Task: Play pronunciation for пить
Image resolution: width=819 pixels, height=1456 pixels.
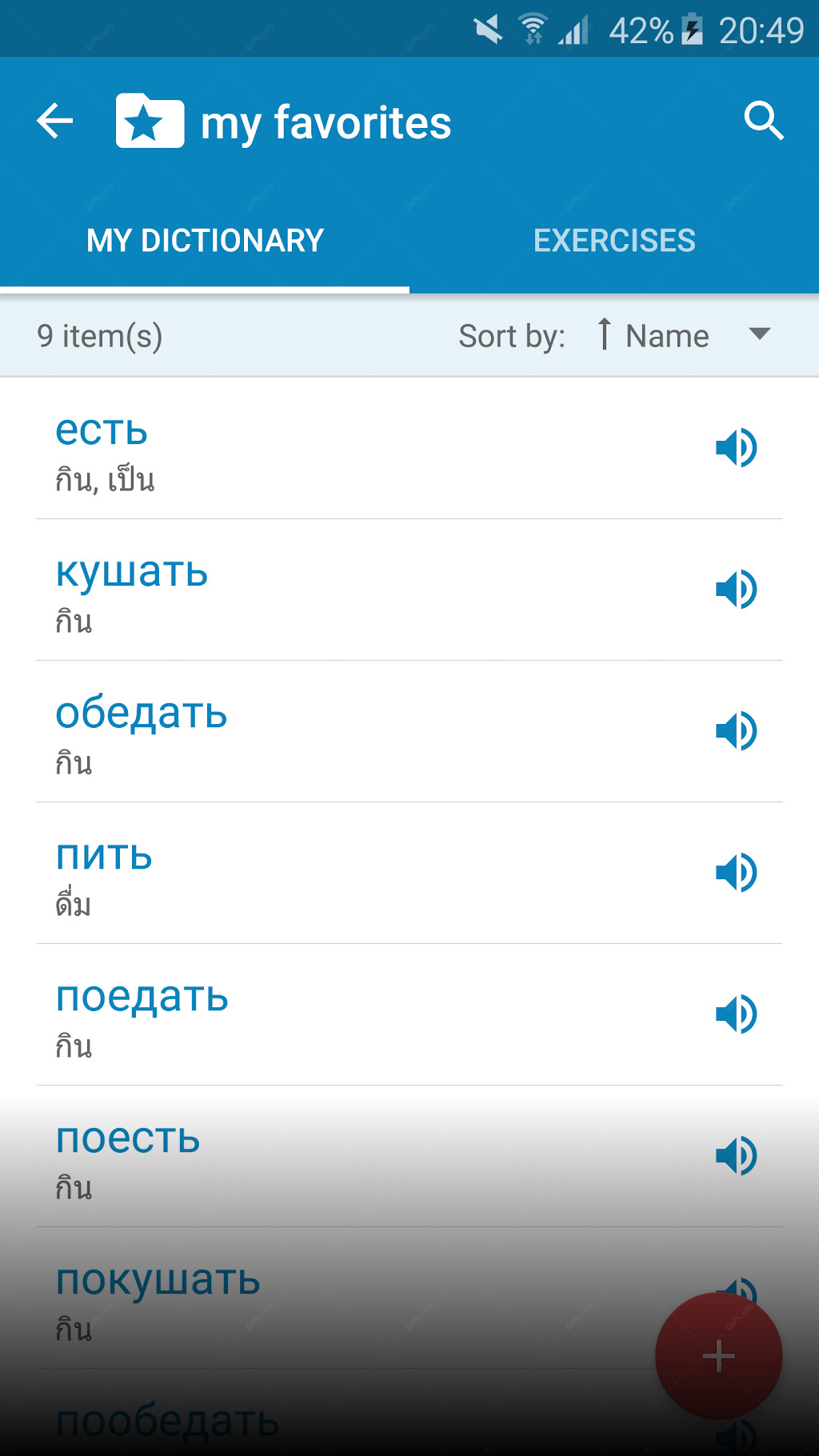Action: click(x=736, y=873)
